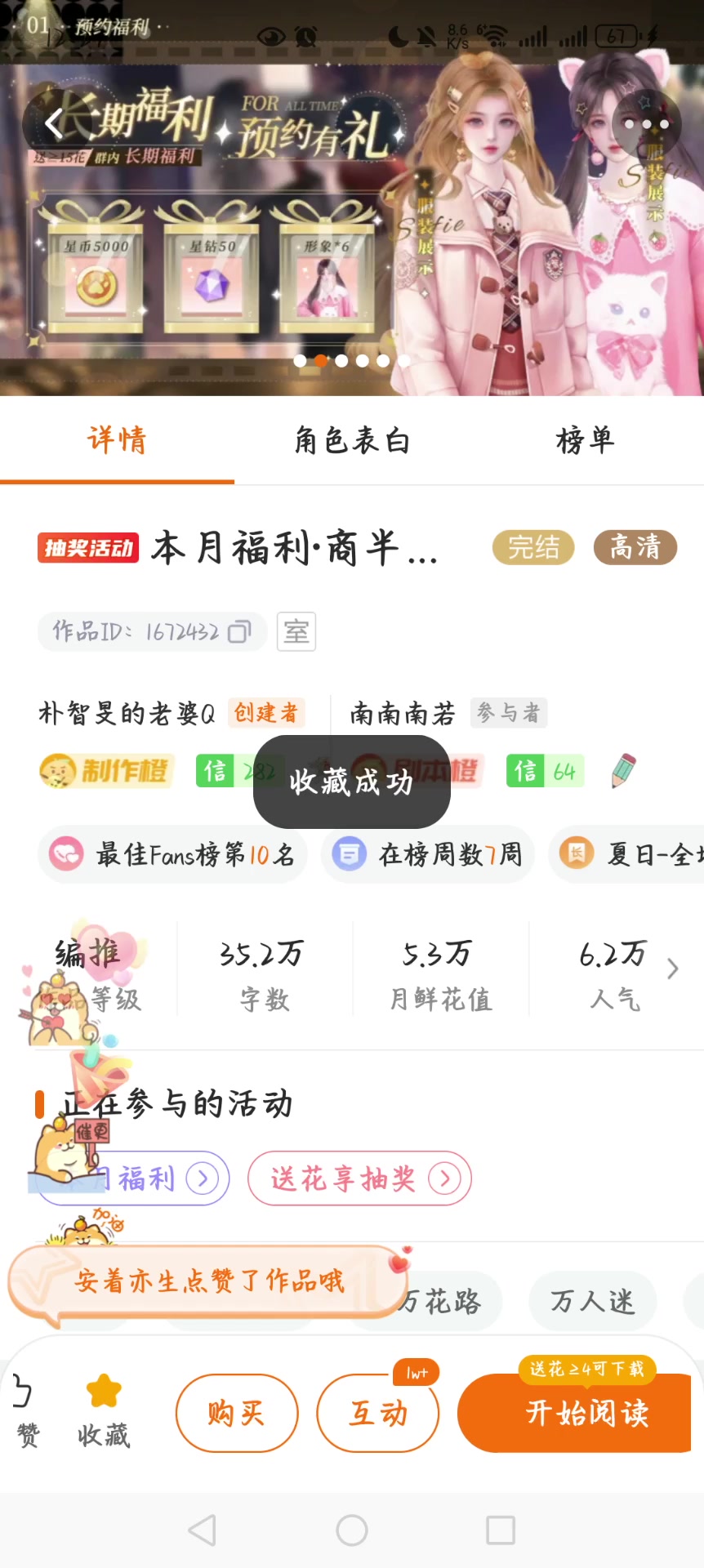
Task: Go back using the top-left arrow
Action: [x=54, y=124]
